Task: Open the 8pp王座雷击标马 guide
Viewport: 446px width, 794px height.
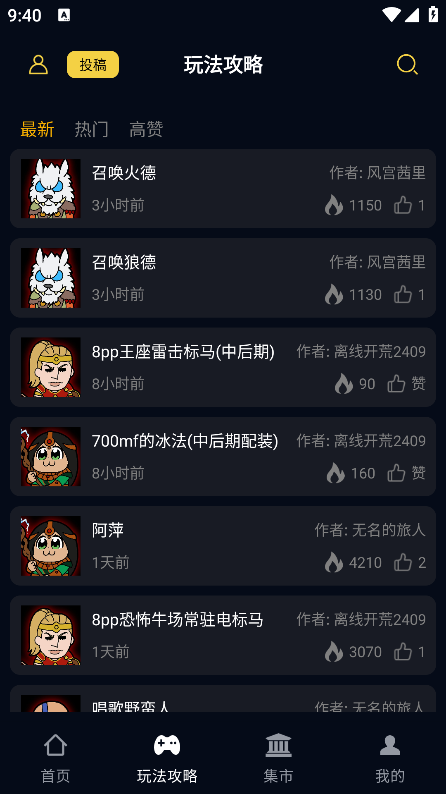Action: (223, 367)
